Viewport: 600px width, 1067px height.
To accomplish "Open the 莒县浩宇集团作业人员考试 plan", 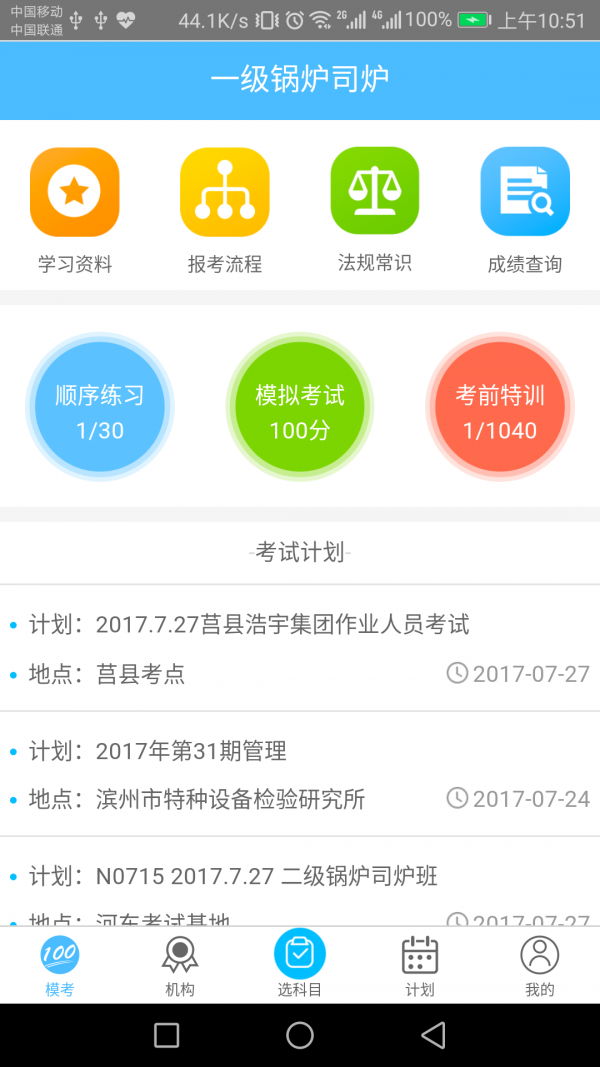I will pyautogui.click(x=283, y=626).
